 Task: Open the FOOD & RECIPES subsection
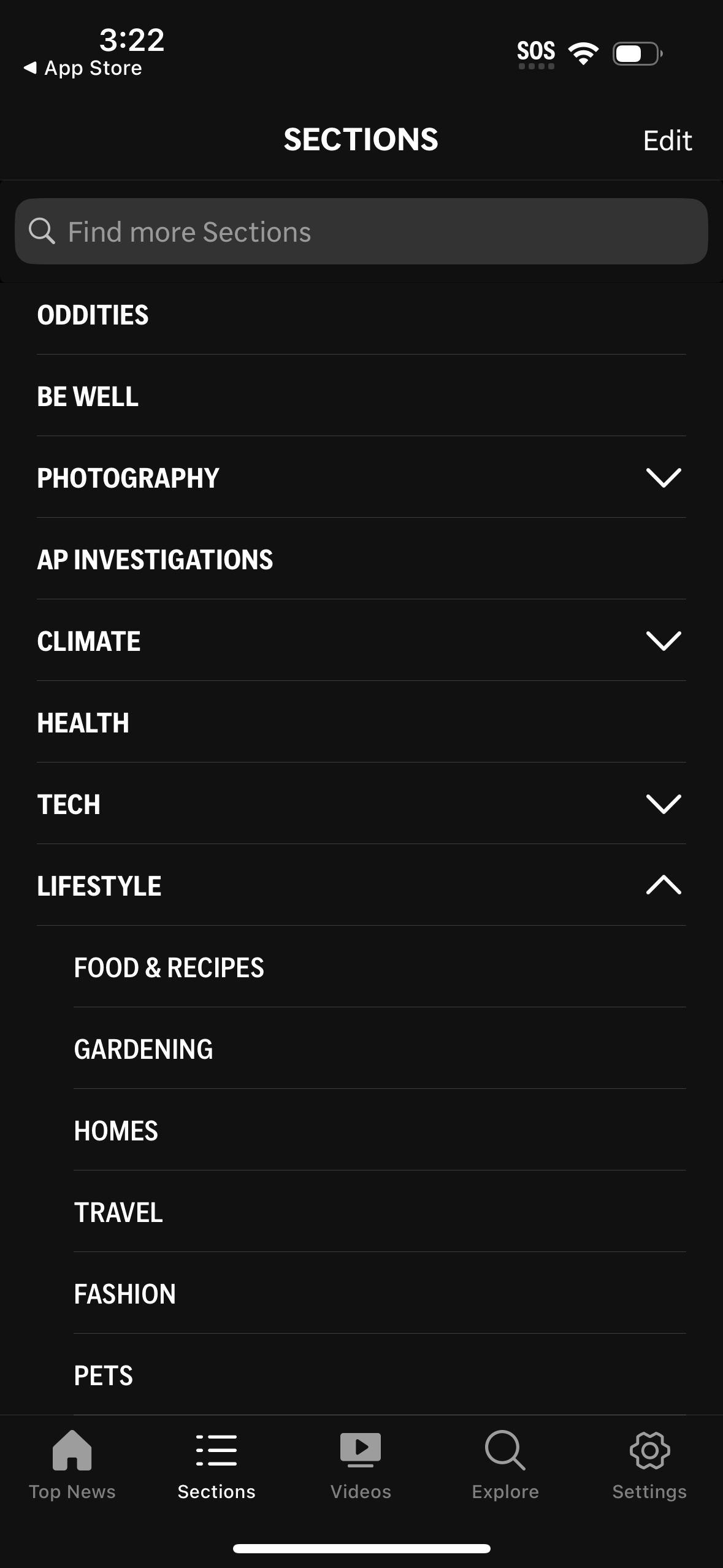(x=168, y=967)
